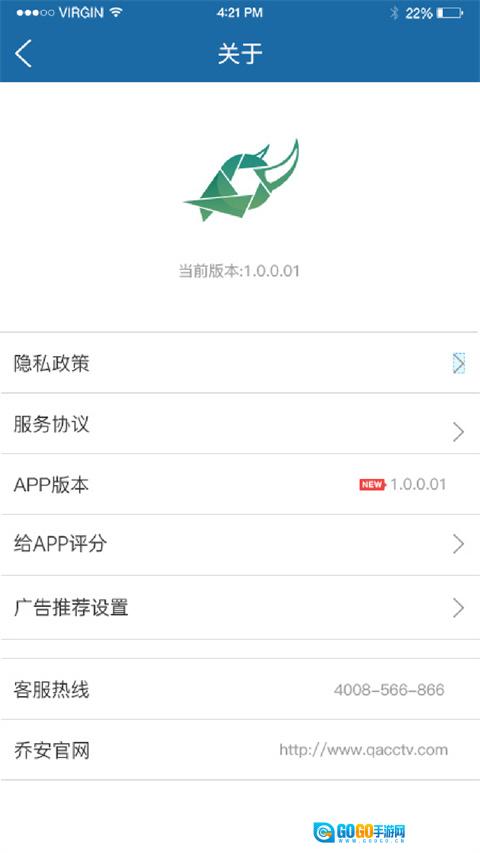Check the APP版本 update row
Screen dimensions: 480x853
pyautogui.click(x=240, y=484)
